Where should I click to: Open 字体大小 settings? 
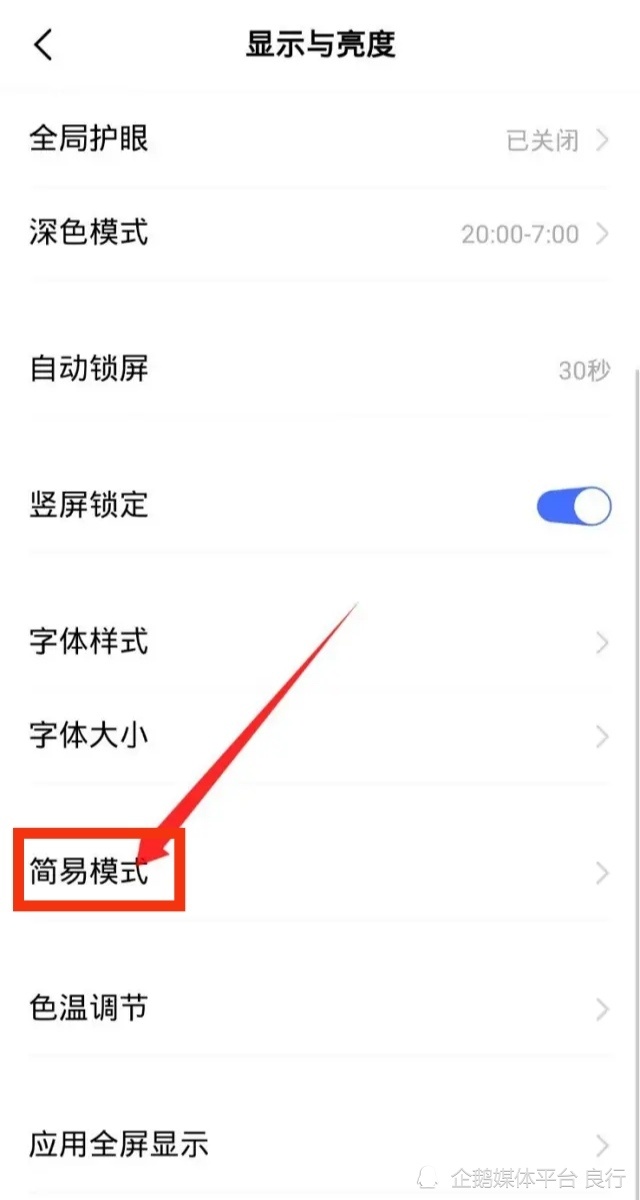pos(320,737)
